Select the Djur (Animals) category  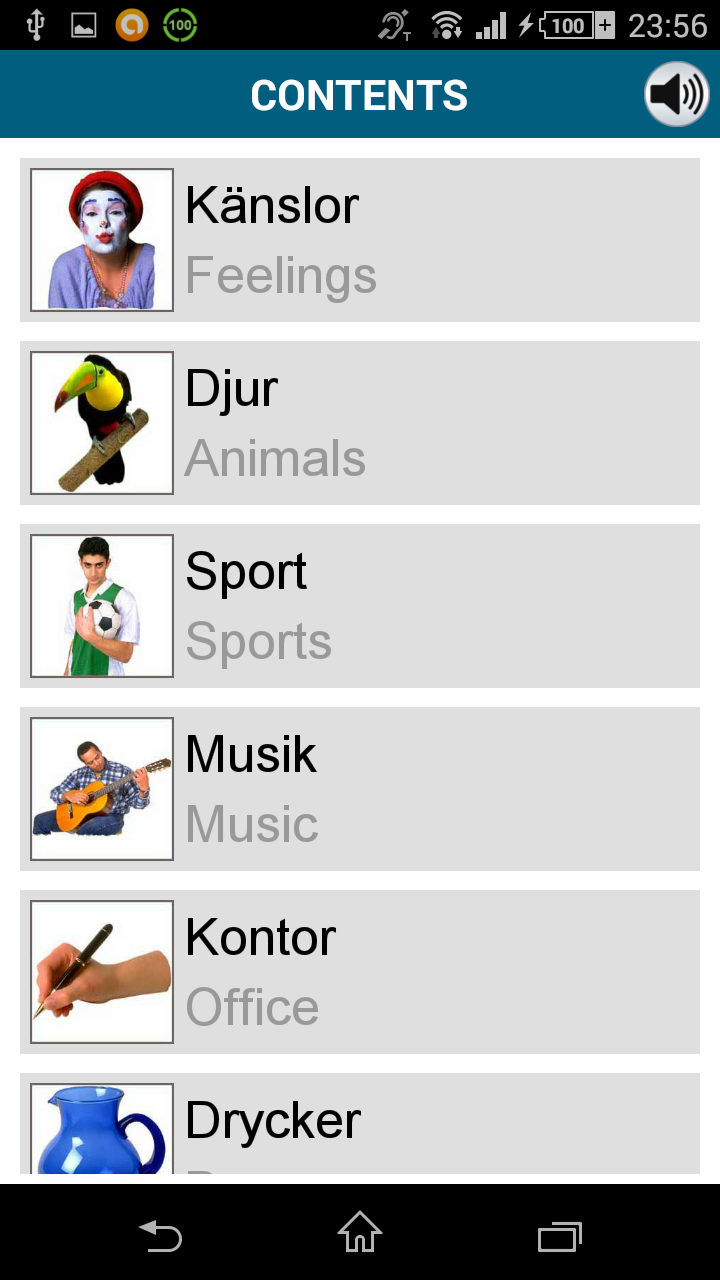(360, 423)
